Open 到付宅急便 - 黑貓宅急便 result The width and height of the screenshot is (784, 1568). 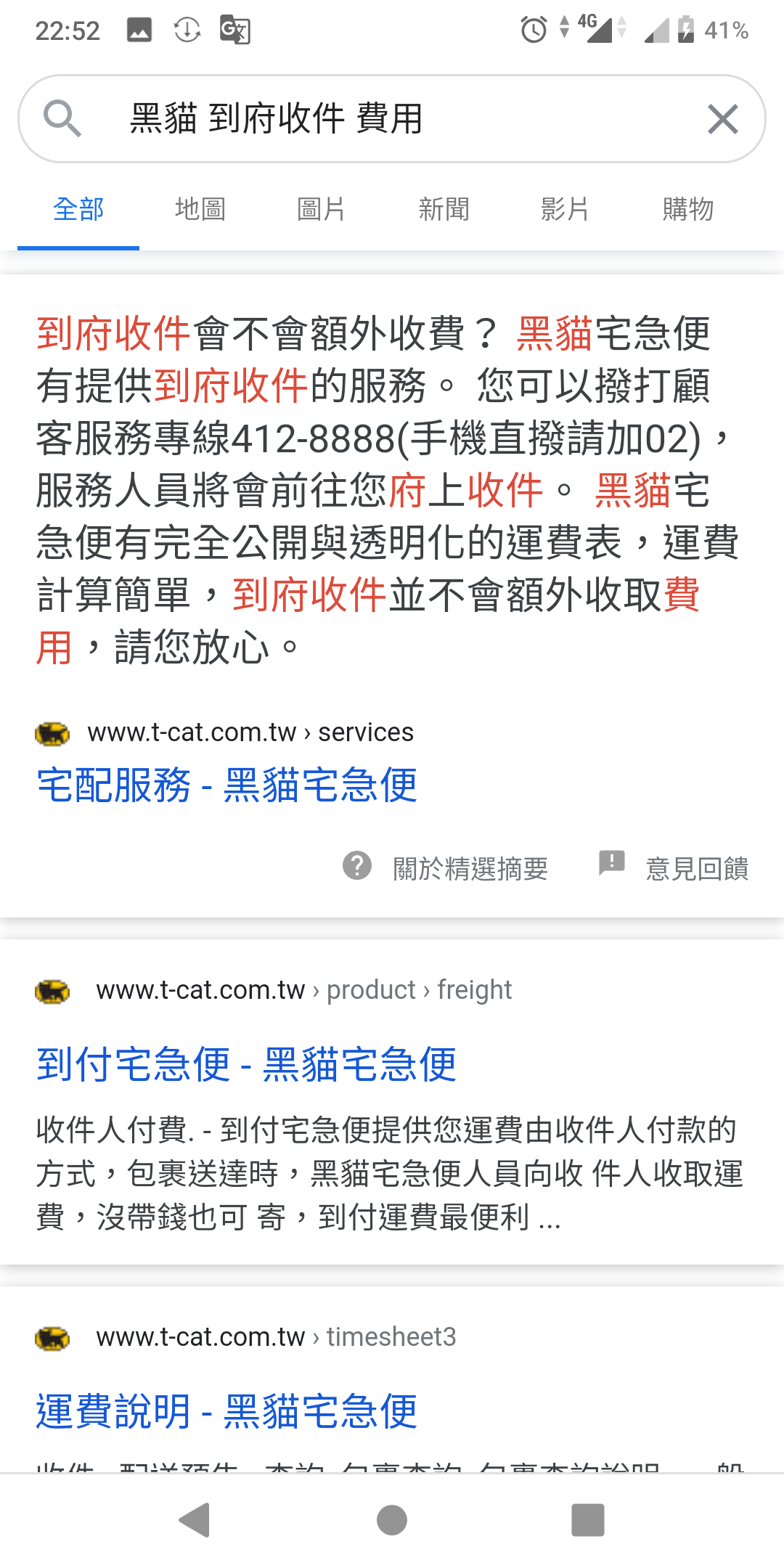[246, 1064]
